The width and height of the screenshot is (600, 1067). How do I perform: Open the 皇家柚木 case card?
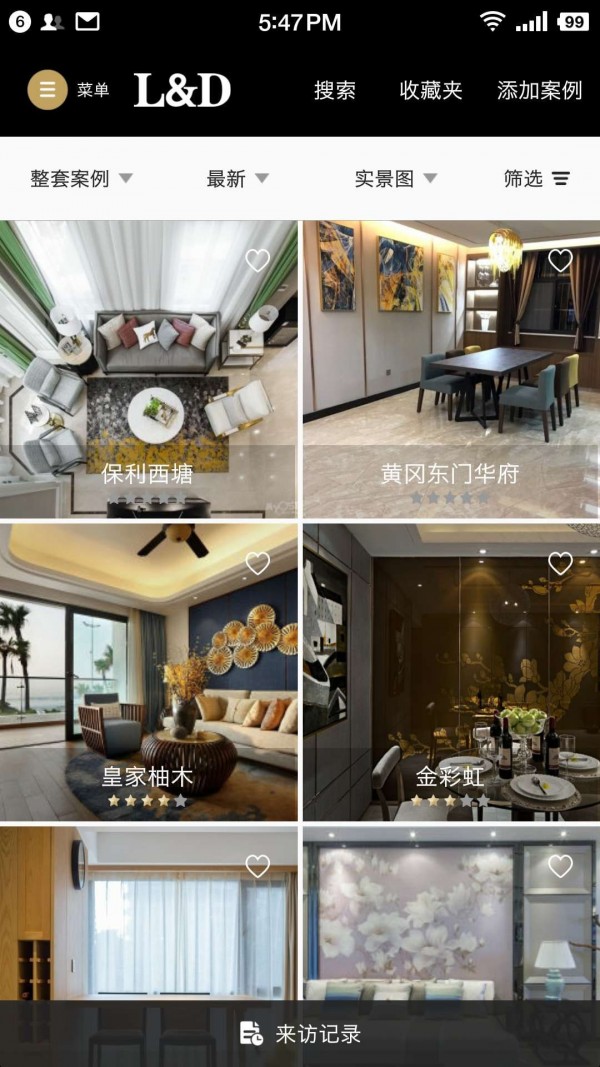[x=148, y=672]
